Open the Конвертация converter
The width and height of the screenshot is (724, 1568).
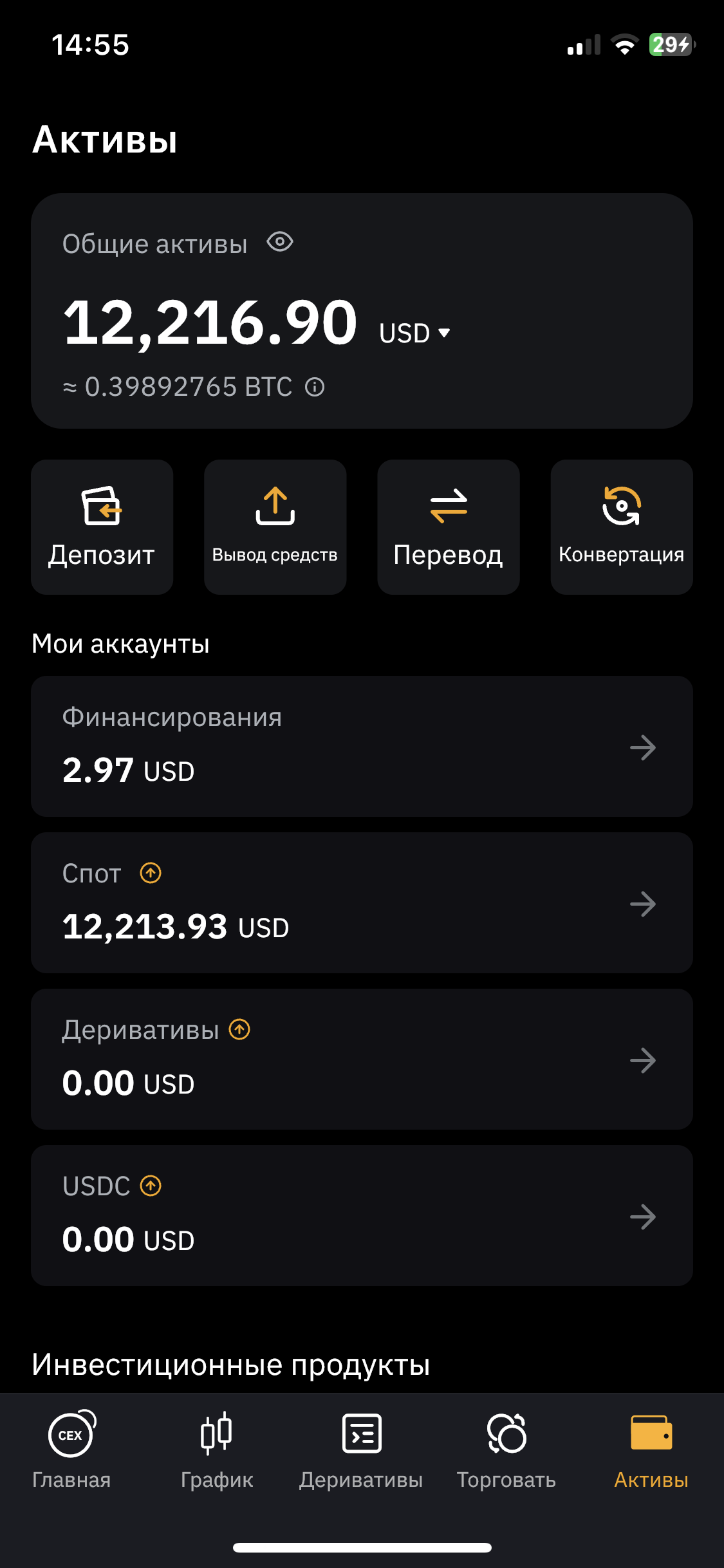click(621, 527)
